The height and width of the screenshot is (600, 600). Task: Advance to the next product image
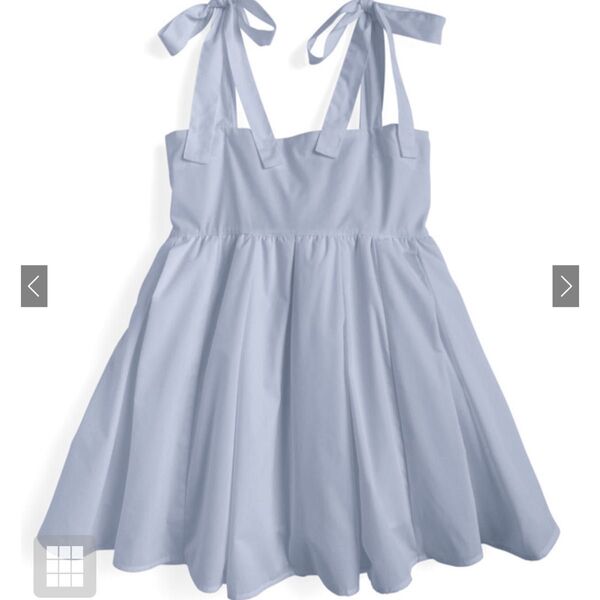pos(565,286)
